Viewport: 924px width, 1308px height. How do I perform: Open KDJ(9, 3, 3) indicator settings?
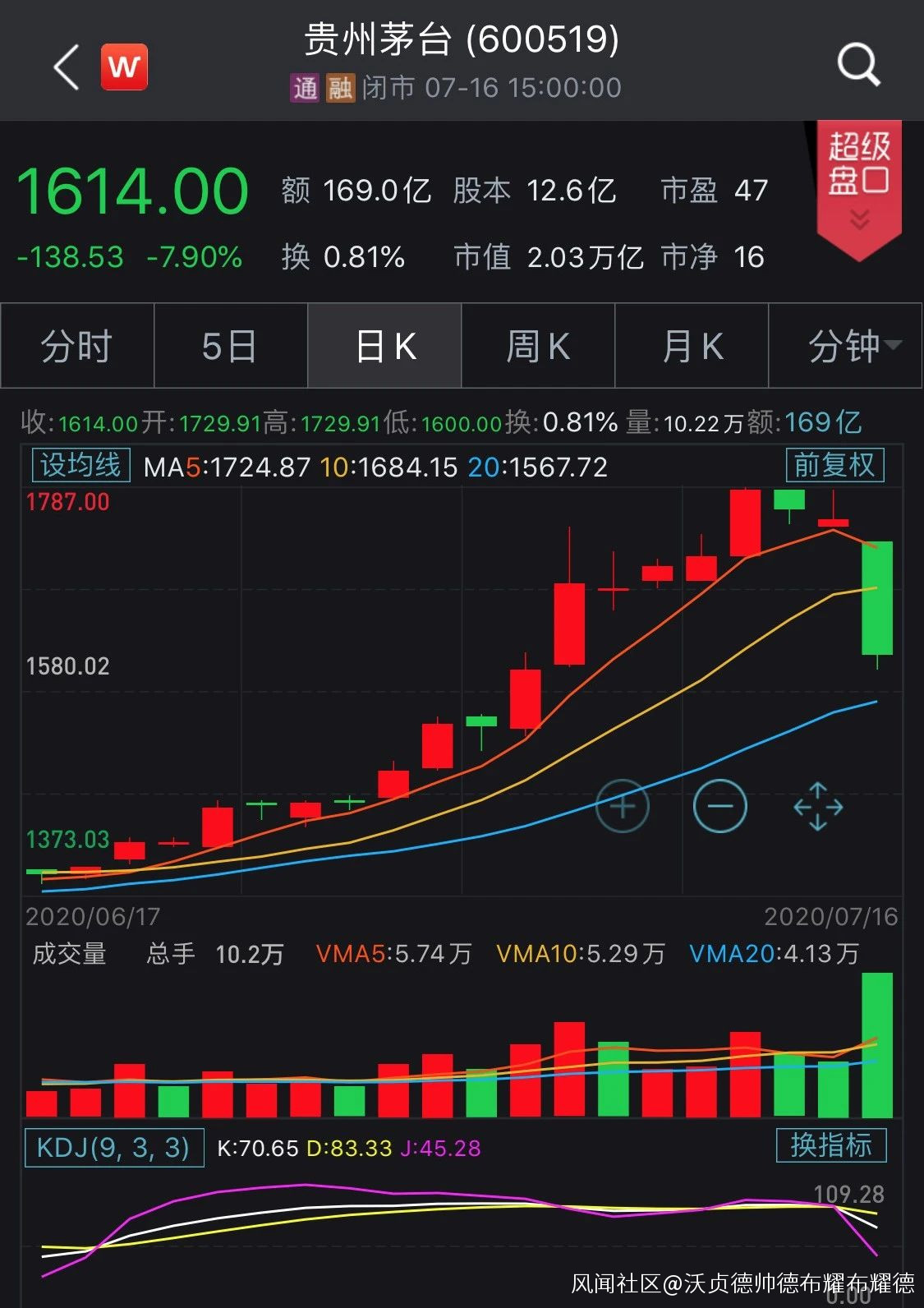click(x=113, y=1147)
